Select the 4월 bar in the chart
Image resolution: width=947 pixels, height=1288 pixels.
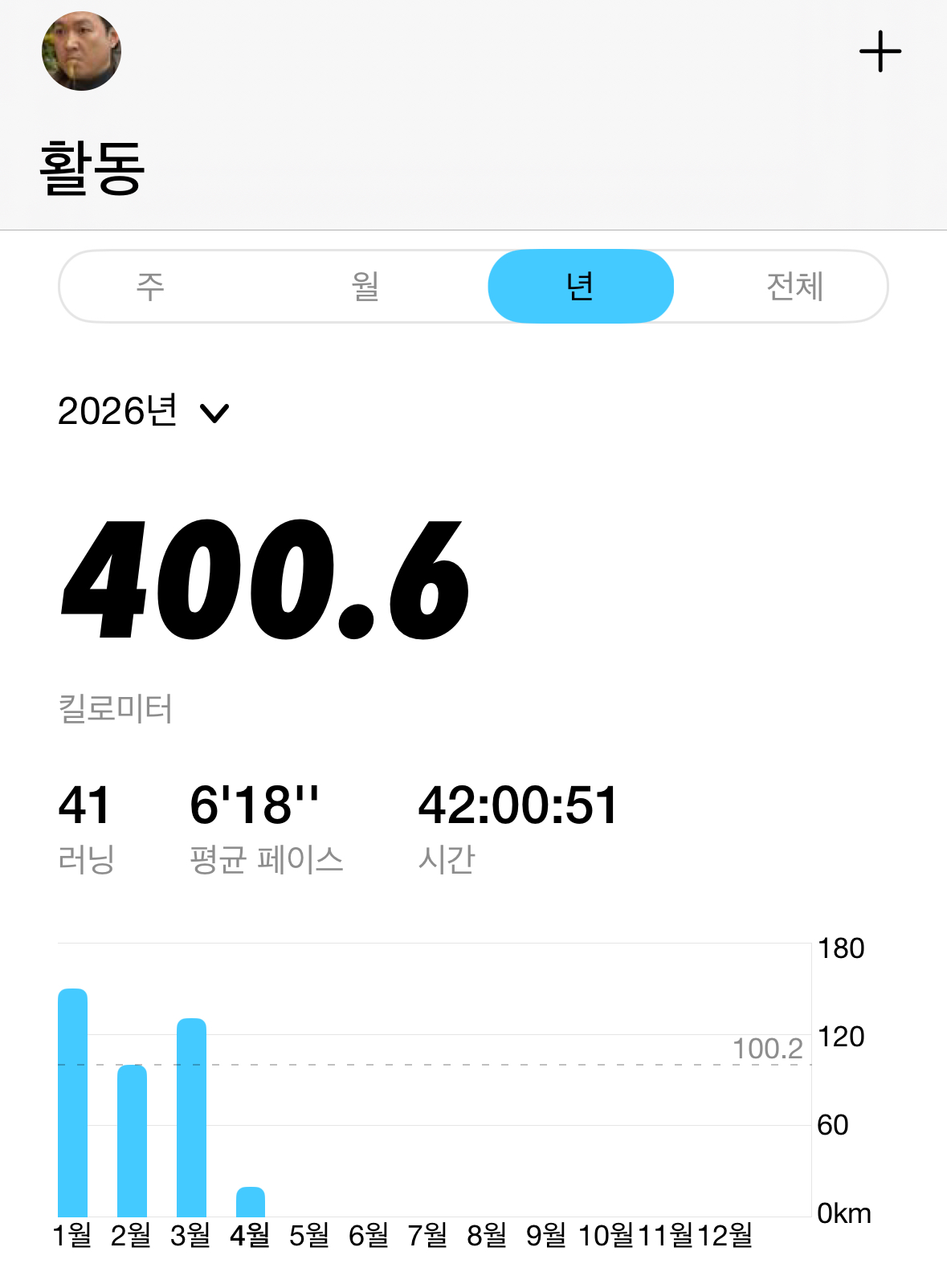click(x=251, y=1201)
